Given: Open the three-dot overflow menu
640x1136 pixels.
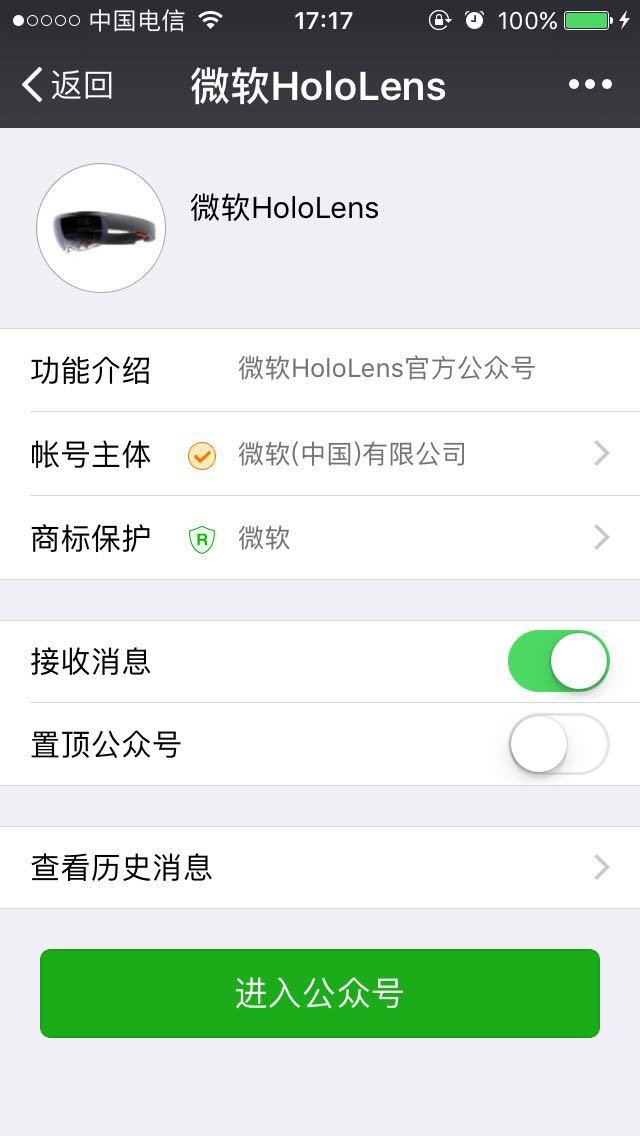Looking at the screenshot, I should pyautogui.click(x=590, y=85).
